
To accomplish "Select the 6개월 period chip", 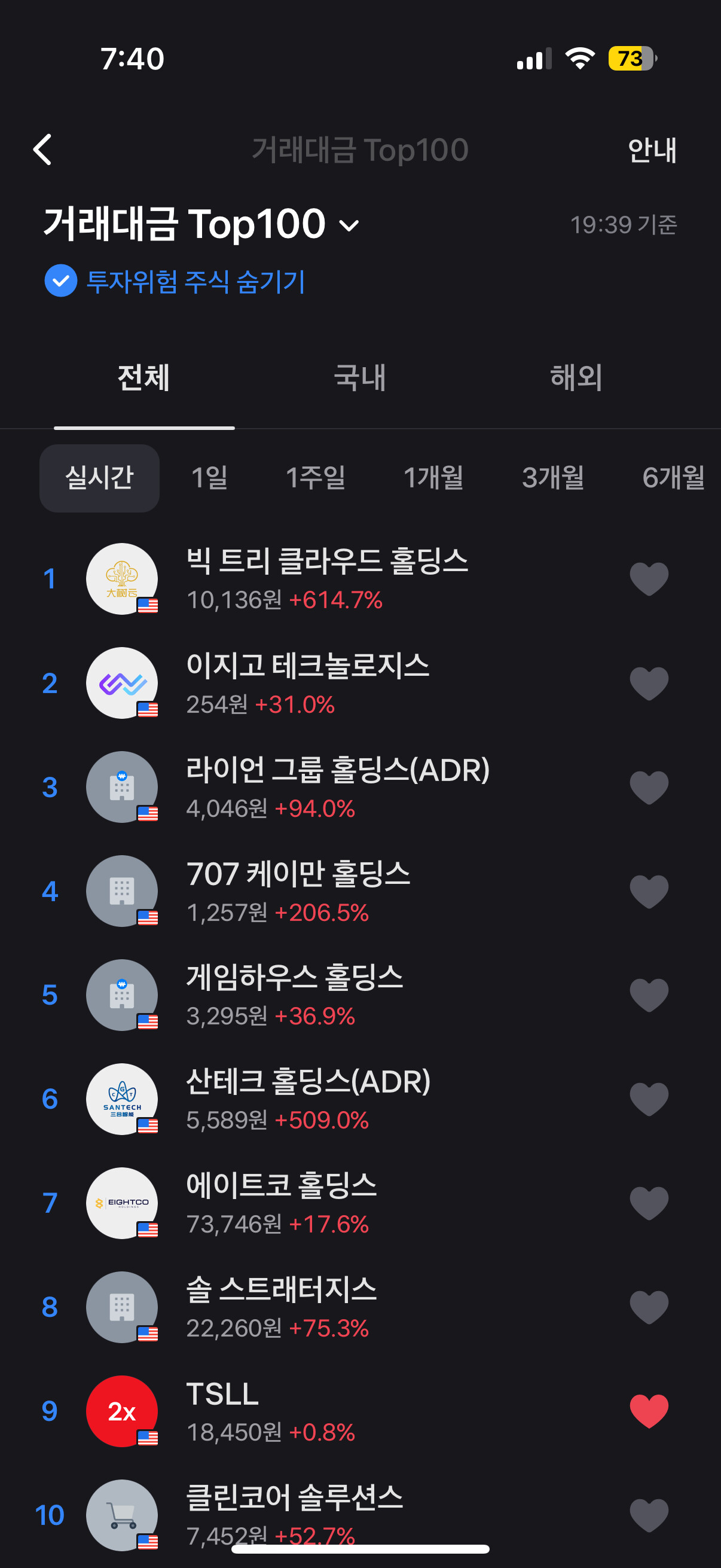I will 673,478.
